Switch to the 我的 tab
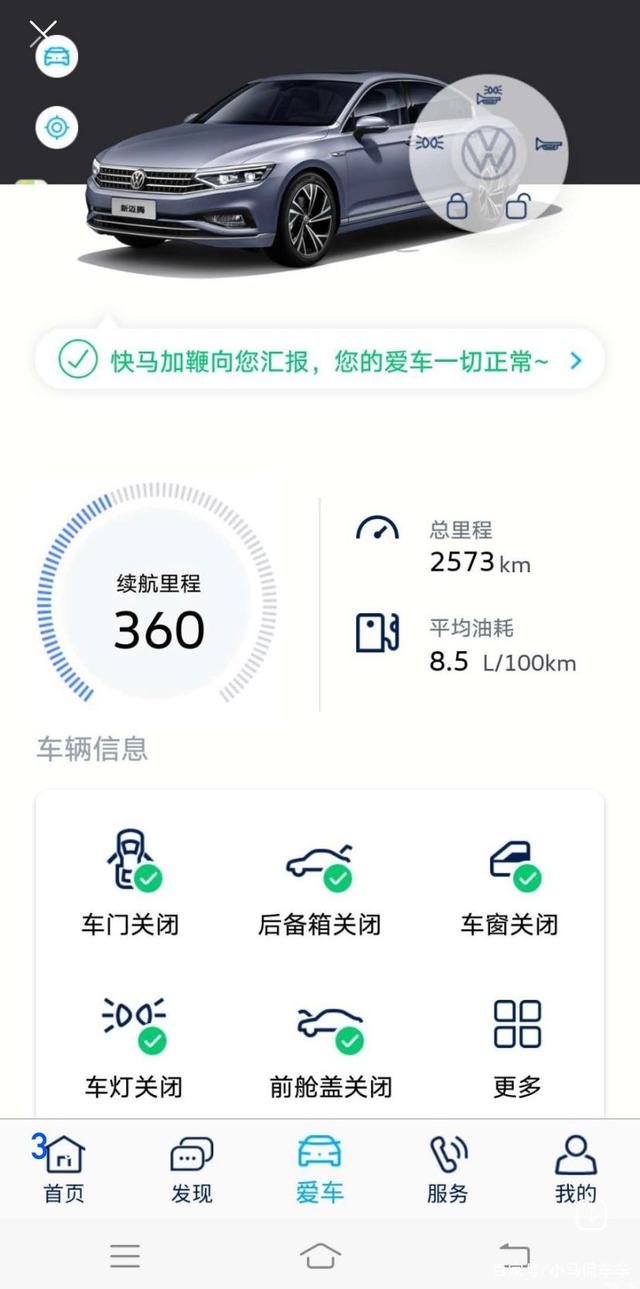Image resolution: width=640 pixels, height=1289 pixels. [575, 1167]
